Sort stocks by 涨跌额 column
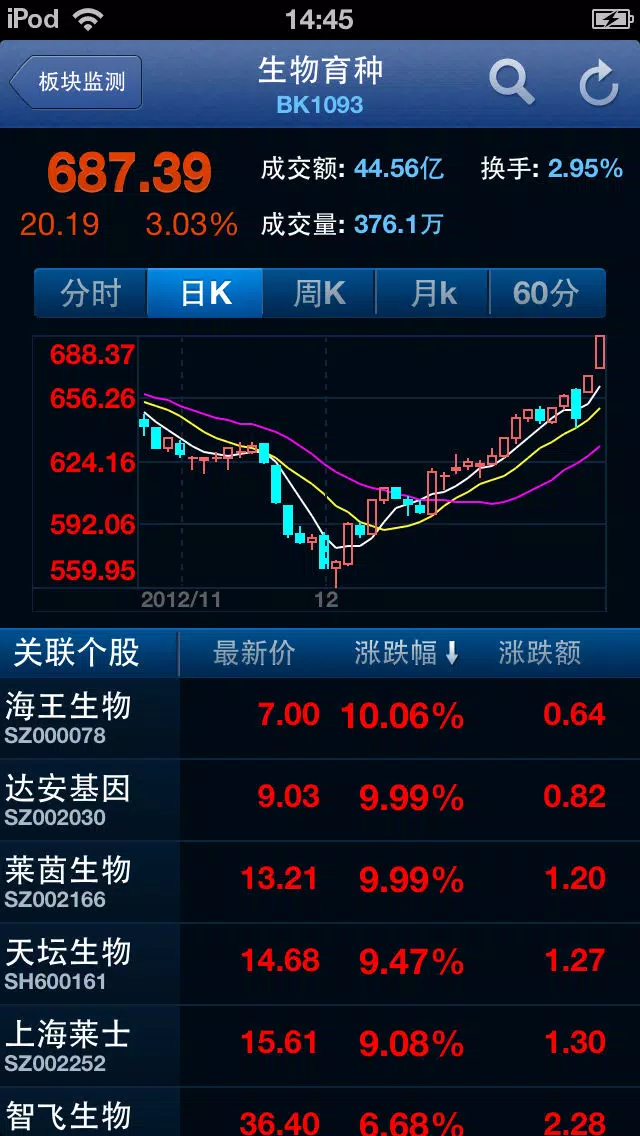640x1136 pixels. [x=539, y=653]
